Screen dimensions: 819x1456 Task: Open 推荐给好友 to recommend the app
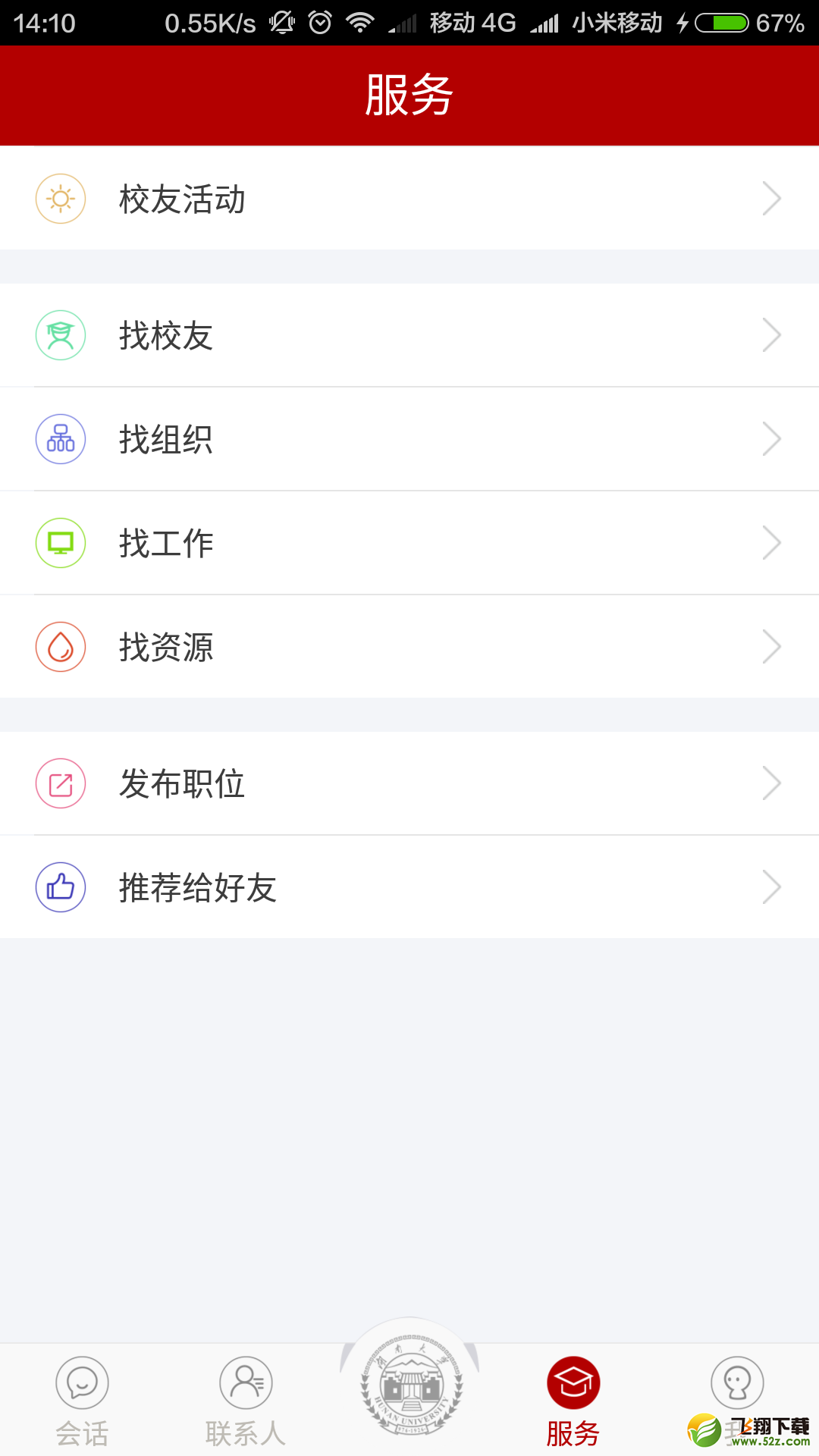coord(409,887)
